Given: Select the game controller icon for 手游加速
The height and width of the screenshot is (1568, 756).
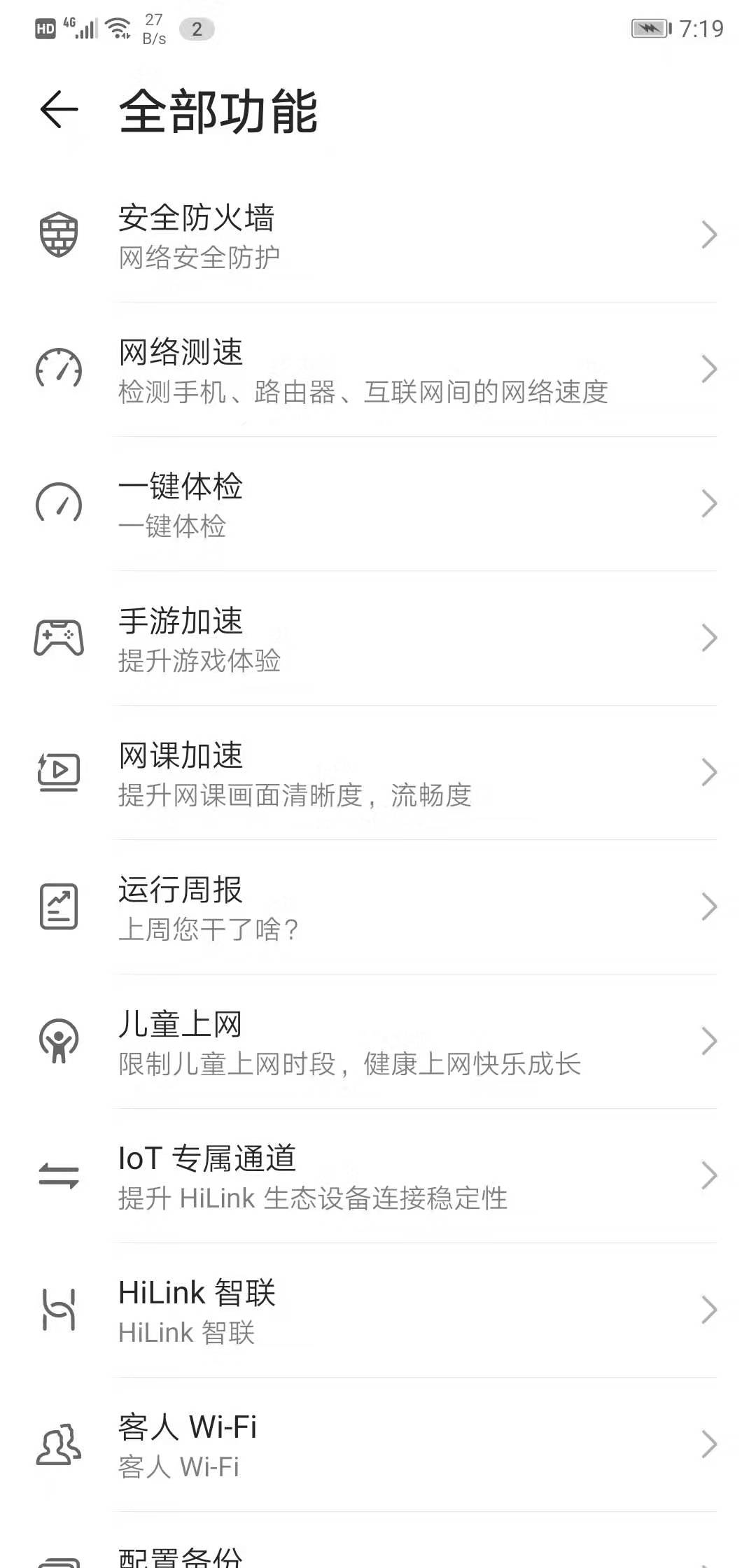Looking at the screenshot, I should tap(59, 638).
